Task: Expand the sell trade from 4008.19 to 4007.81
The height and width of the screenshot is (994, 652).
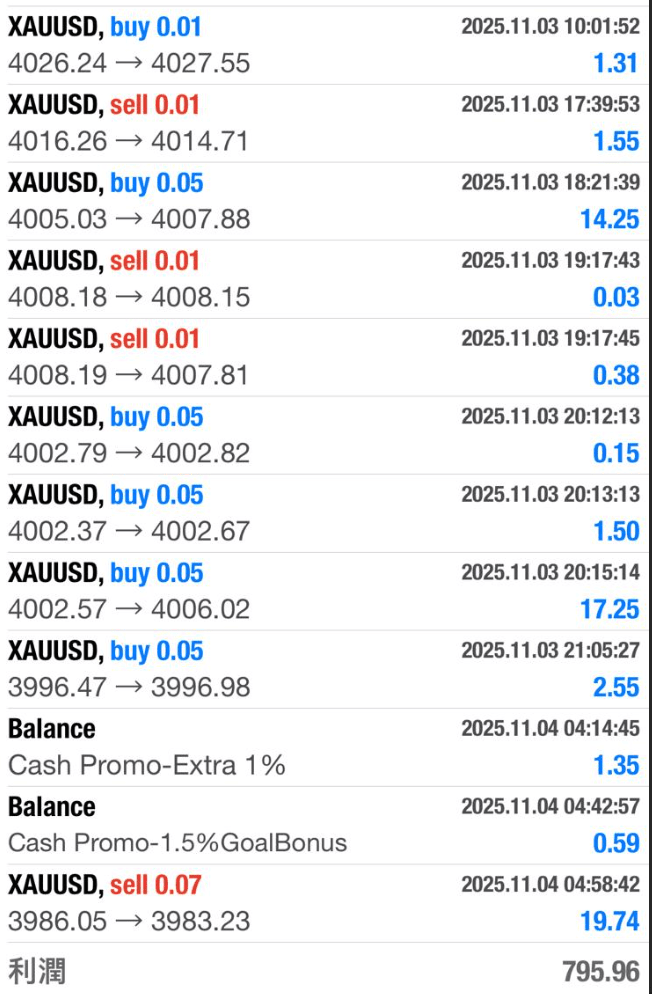Action: click(325, 357)
